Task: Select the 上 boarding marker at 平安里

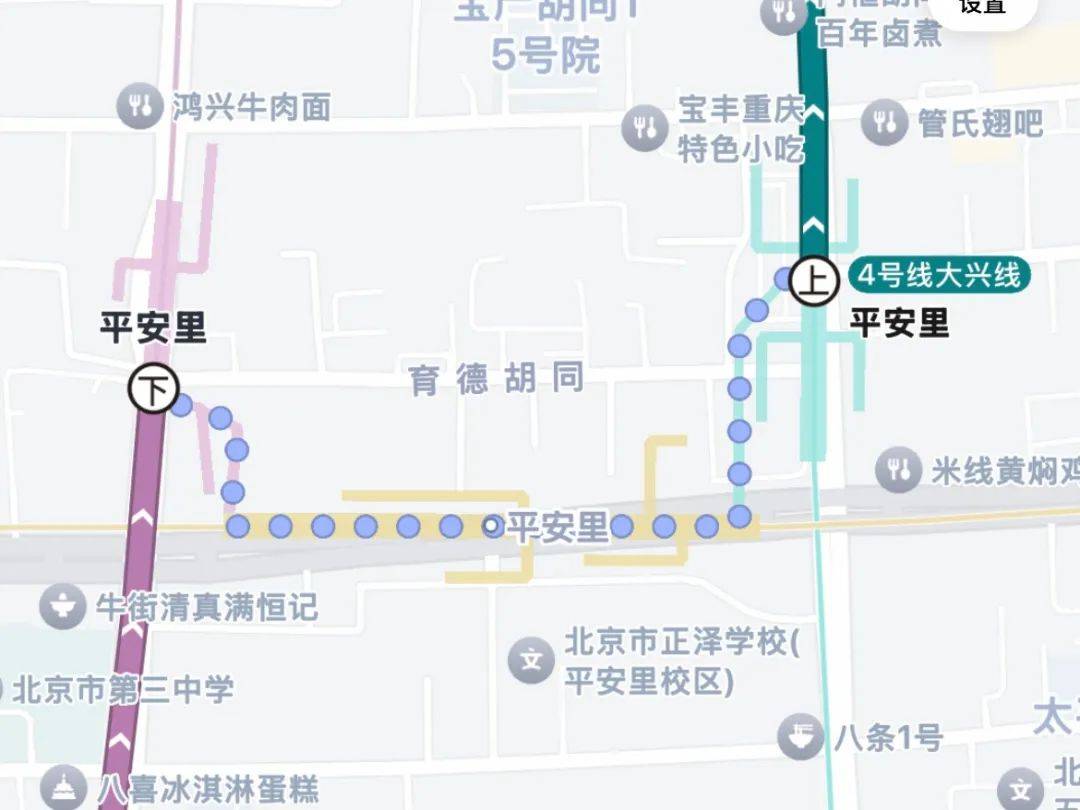Action: pyautogui.click(x=813, y=282)
